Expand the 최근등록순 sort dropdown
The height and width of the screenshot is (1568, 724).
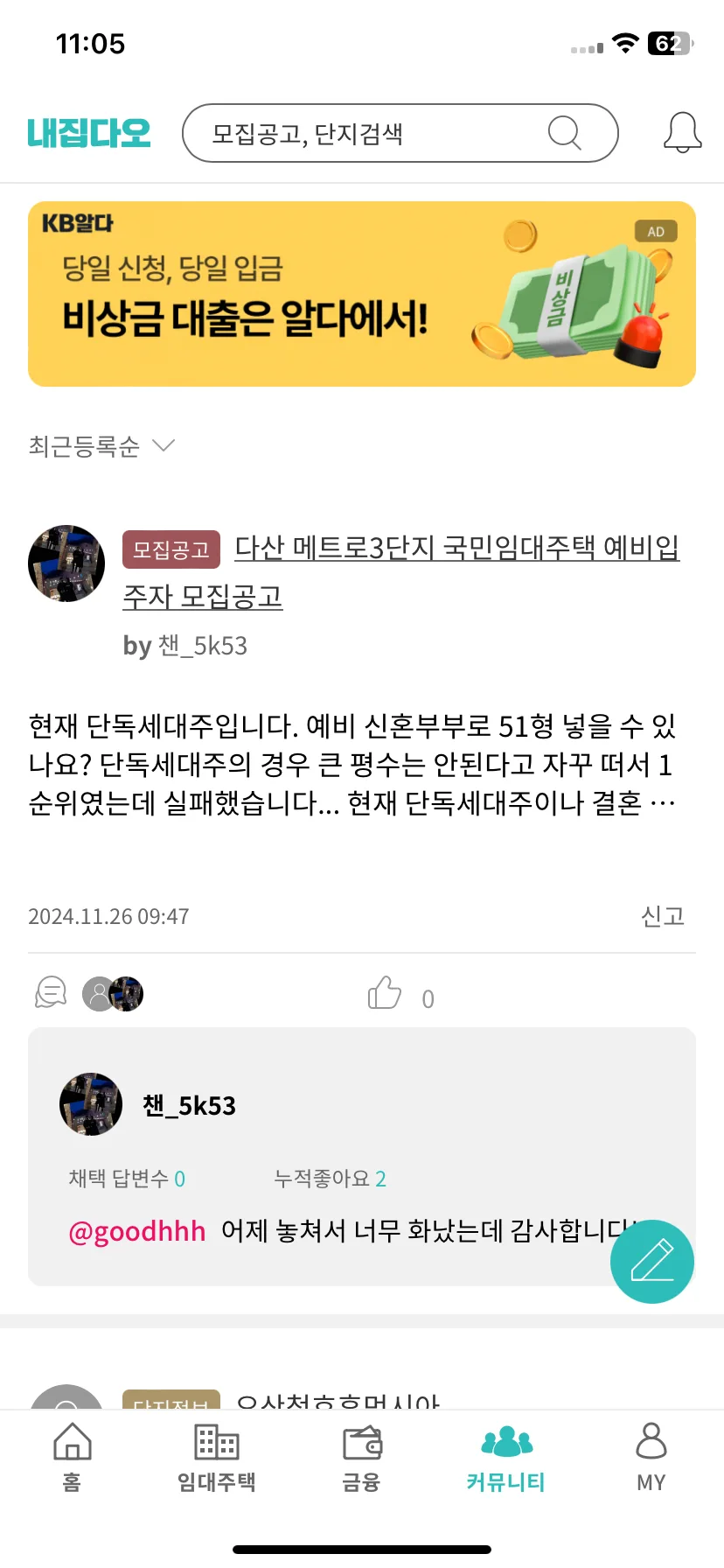[x=100, y=445]
